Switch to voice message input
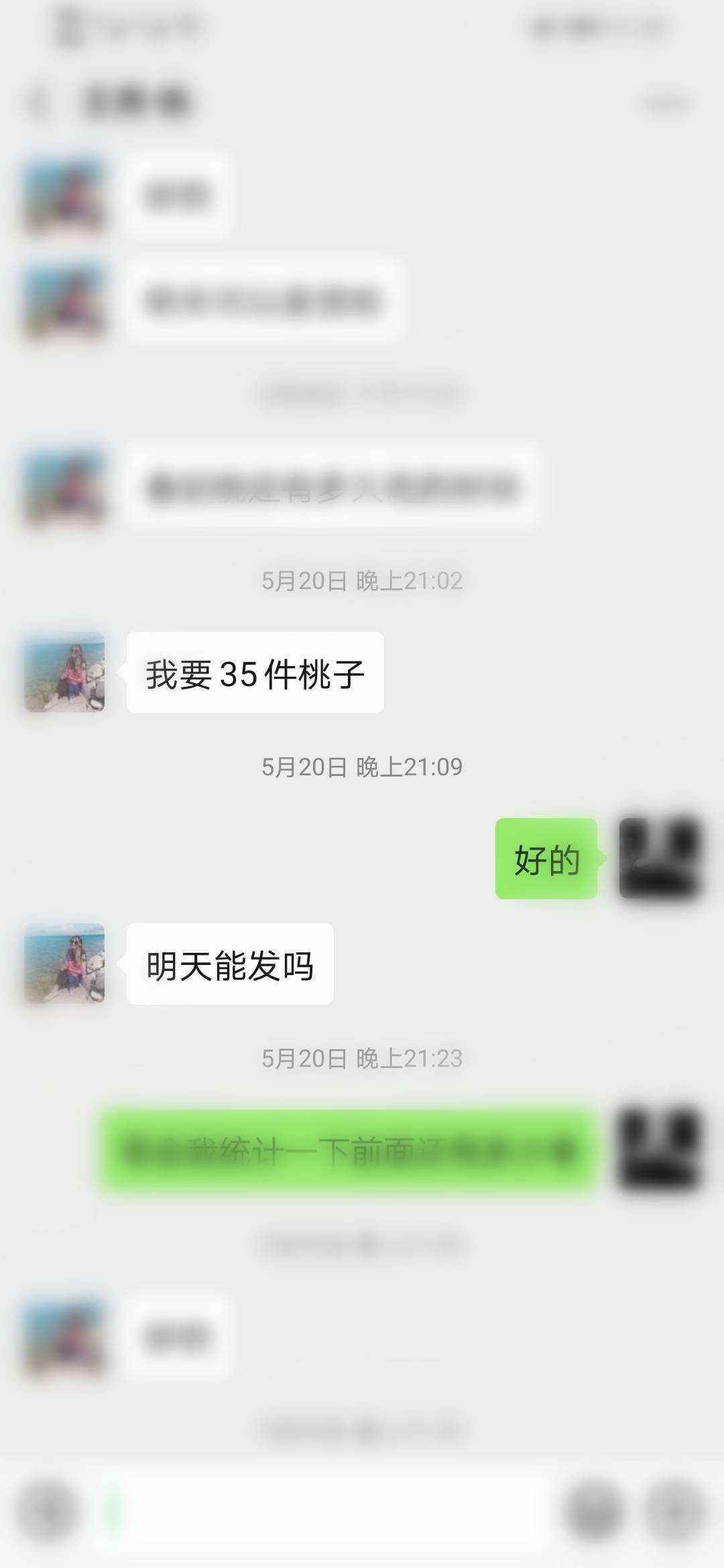Image resolution: width=724 pixels, height=1568 pixels. click(x=49, y=1513)
